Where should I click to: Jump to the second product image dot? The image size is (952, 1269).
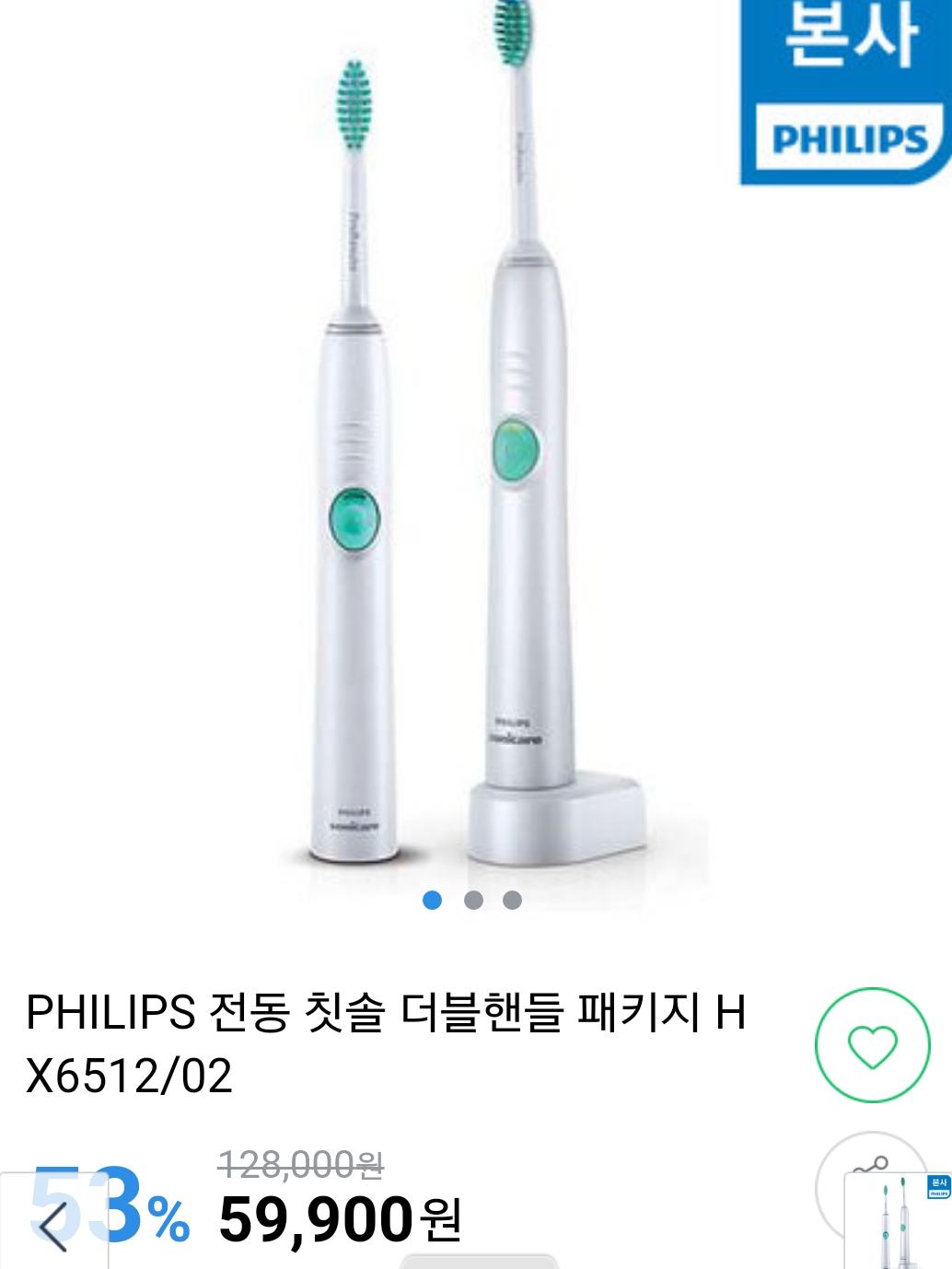point(473,901)
